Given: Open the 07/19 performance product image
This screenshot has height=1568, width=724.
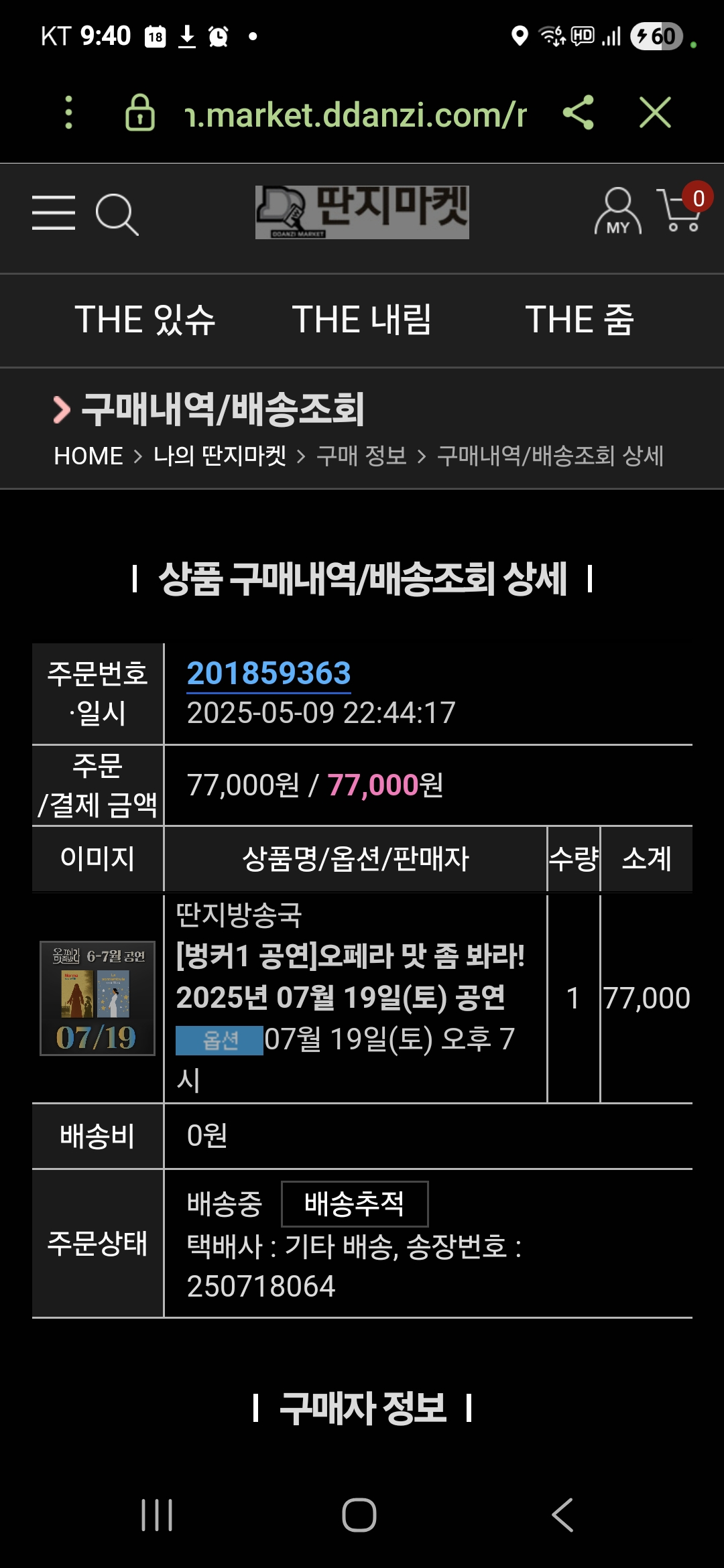Looking at the screenshot, I should [x=97, y=998].
